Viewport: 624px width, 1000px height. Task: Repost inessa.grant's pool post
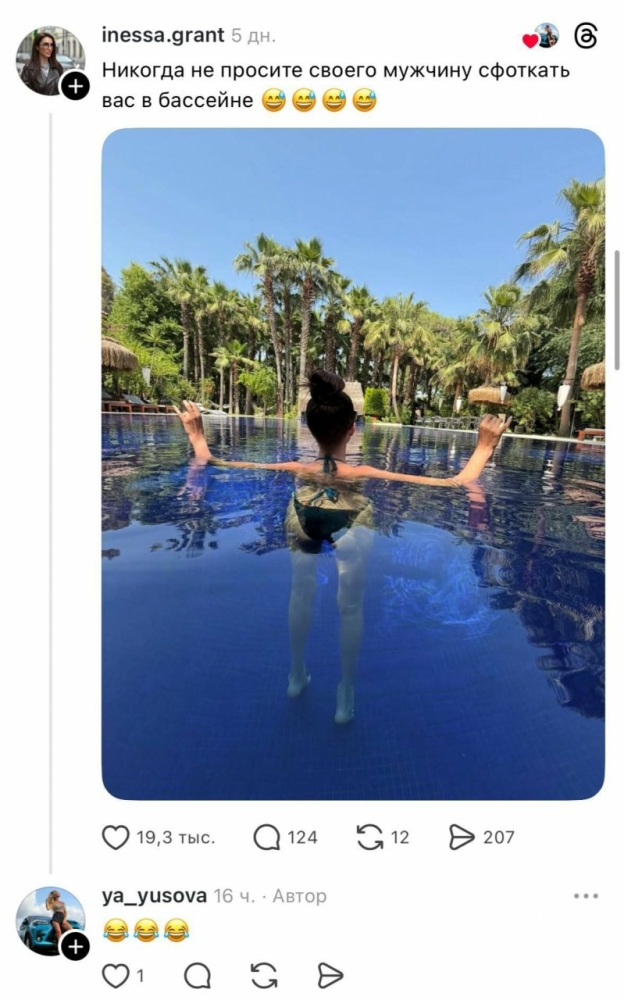click(370, 837)
